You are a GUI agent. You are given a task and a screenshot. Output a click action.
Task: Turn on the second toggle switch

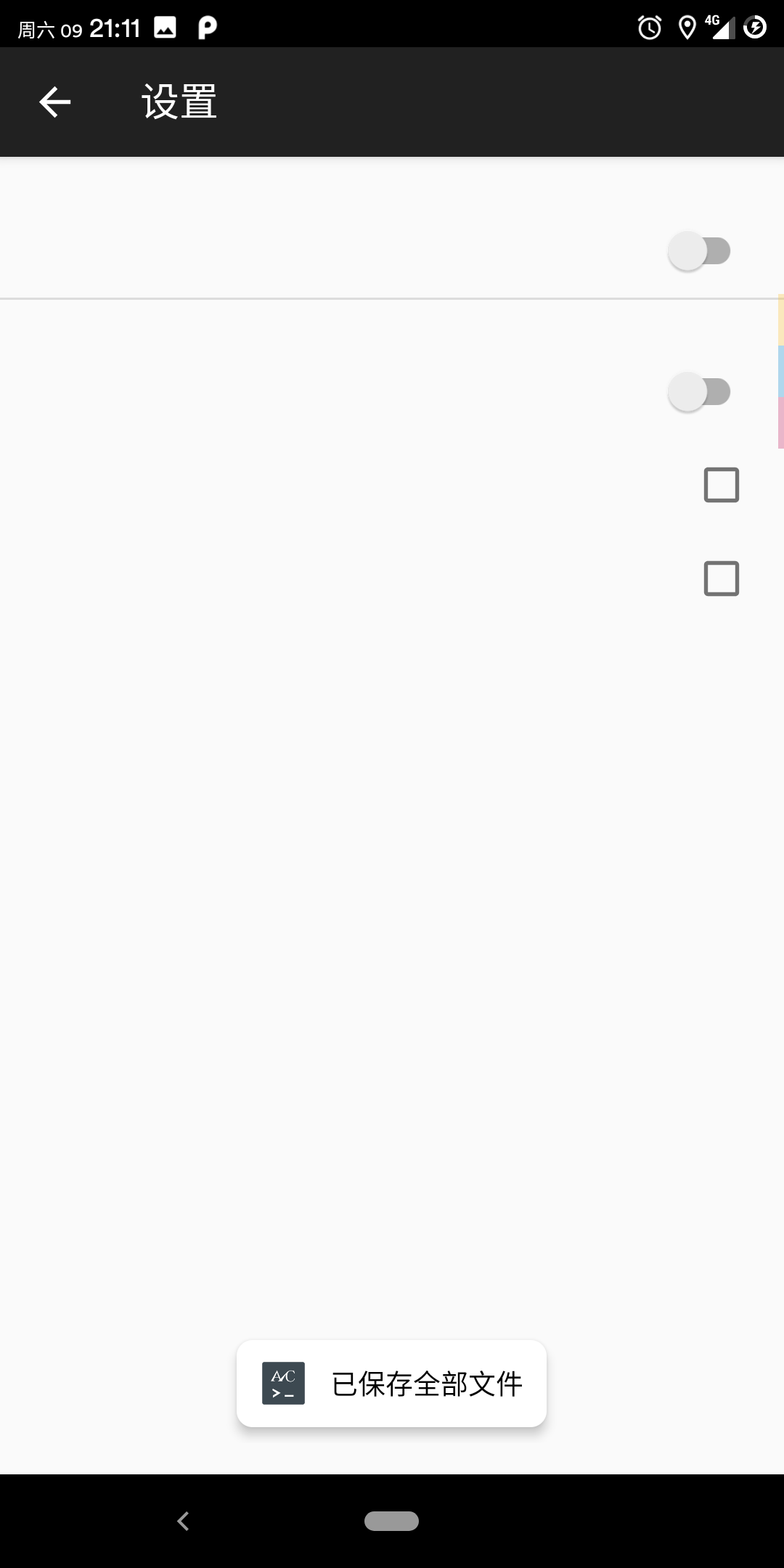(x=699, y=391)
